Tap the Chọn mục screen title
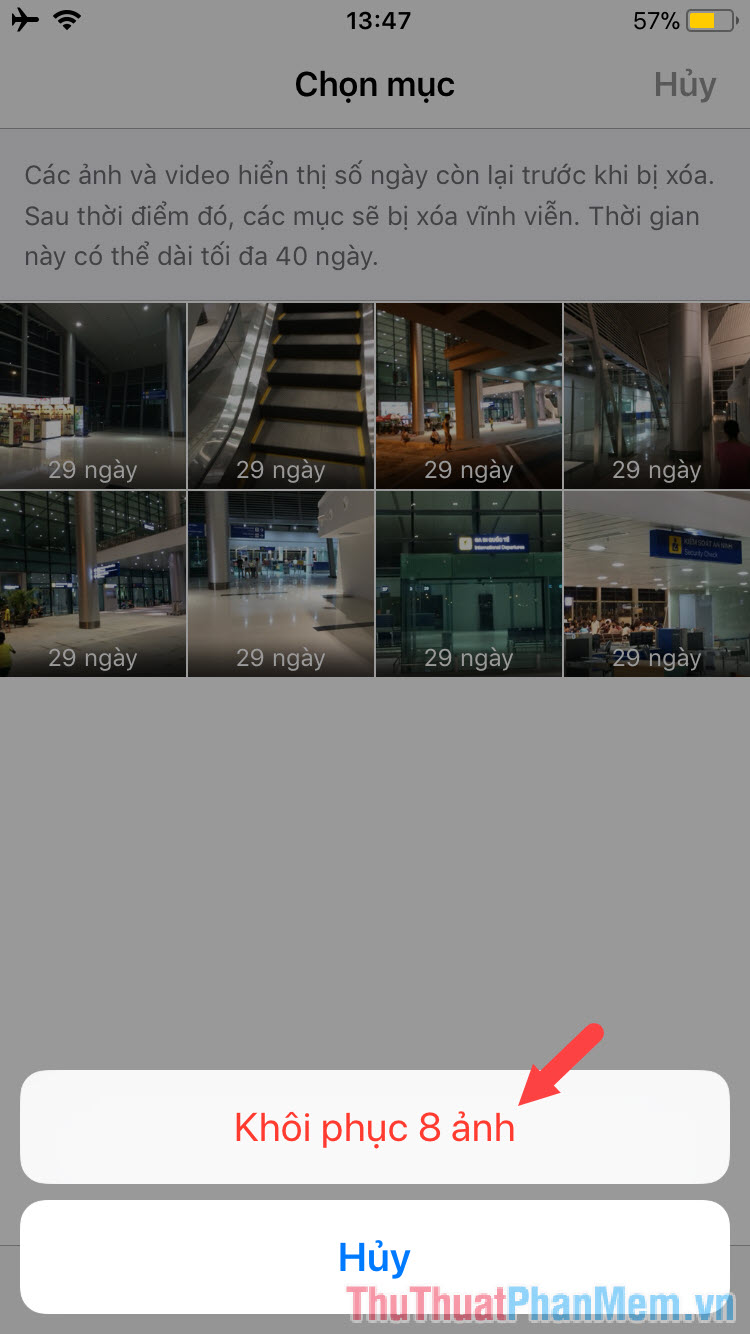The height and width of the screenshot is (1334, 750). (x=375, y=85)
